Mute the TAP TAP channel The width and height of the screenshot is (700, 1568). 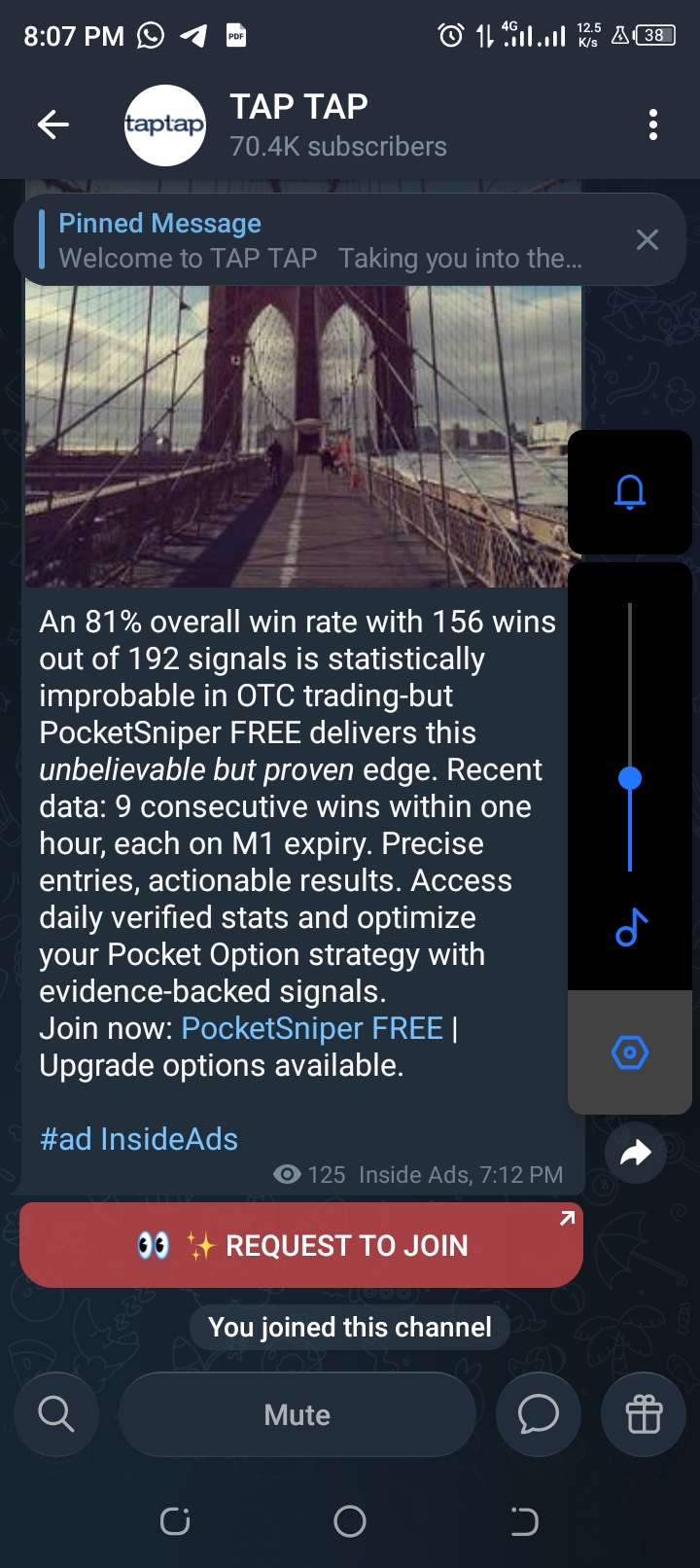[x=297, y=1414]
